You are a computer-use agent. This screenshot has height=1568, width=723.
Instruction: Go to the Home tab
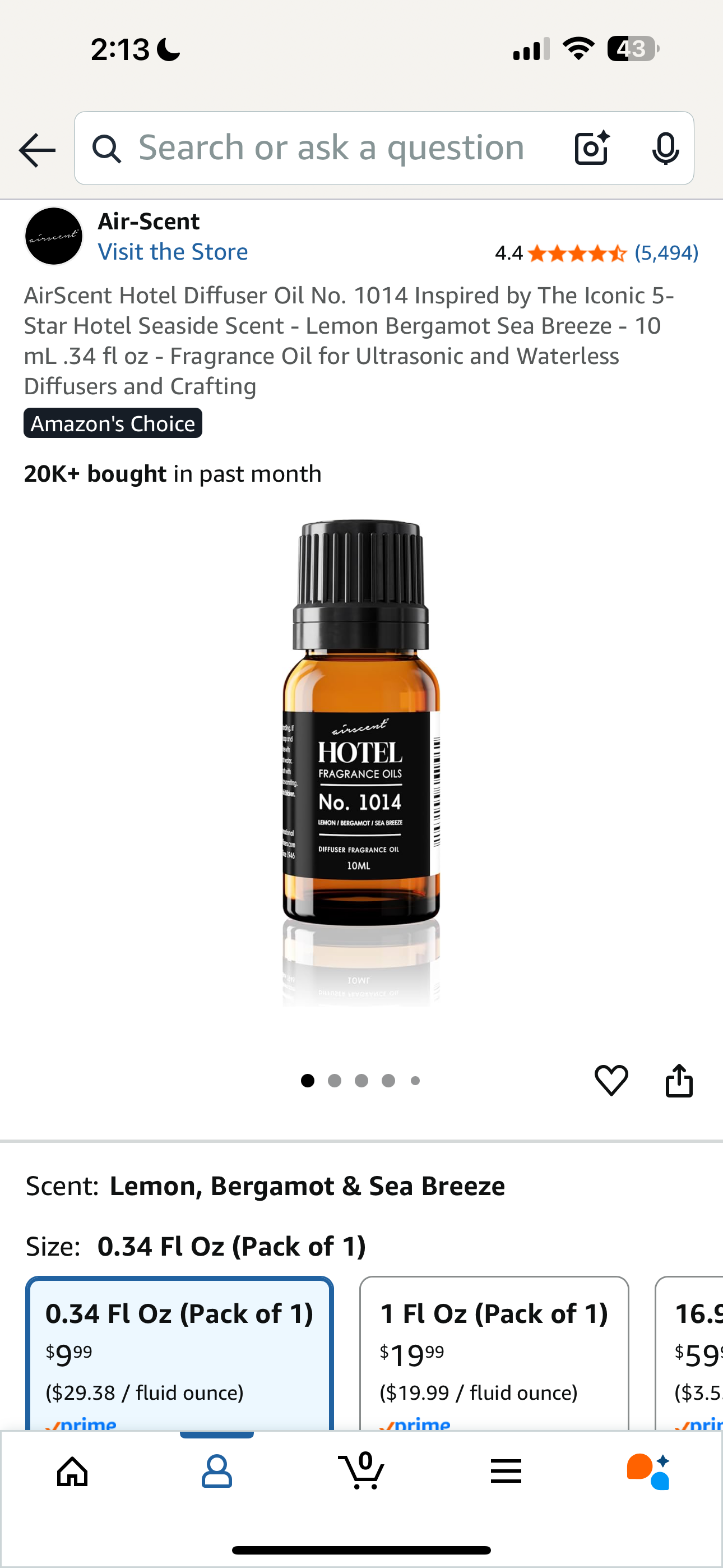pyautogui.click(x=72, y=1472)
